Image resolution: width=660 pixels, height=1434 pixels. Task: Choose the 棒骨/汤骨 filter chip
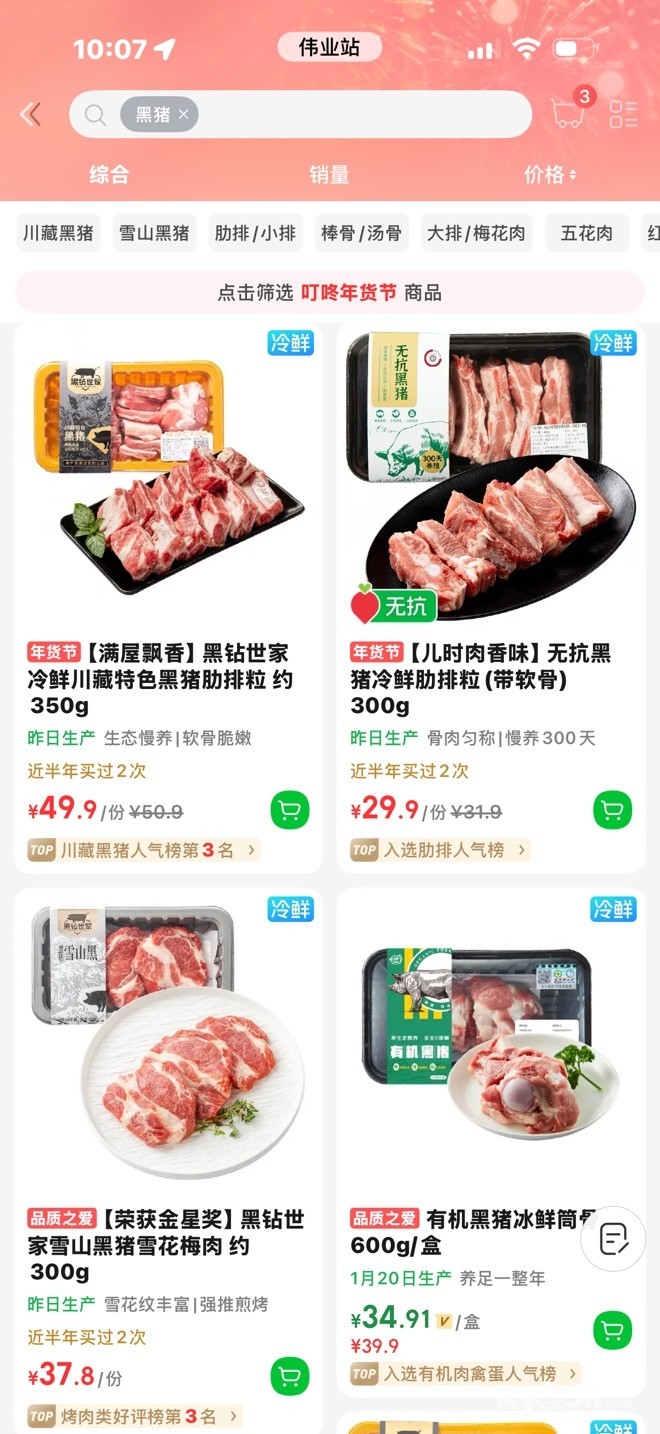361,233
